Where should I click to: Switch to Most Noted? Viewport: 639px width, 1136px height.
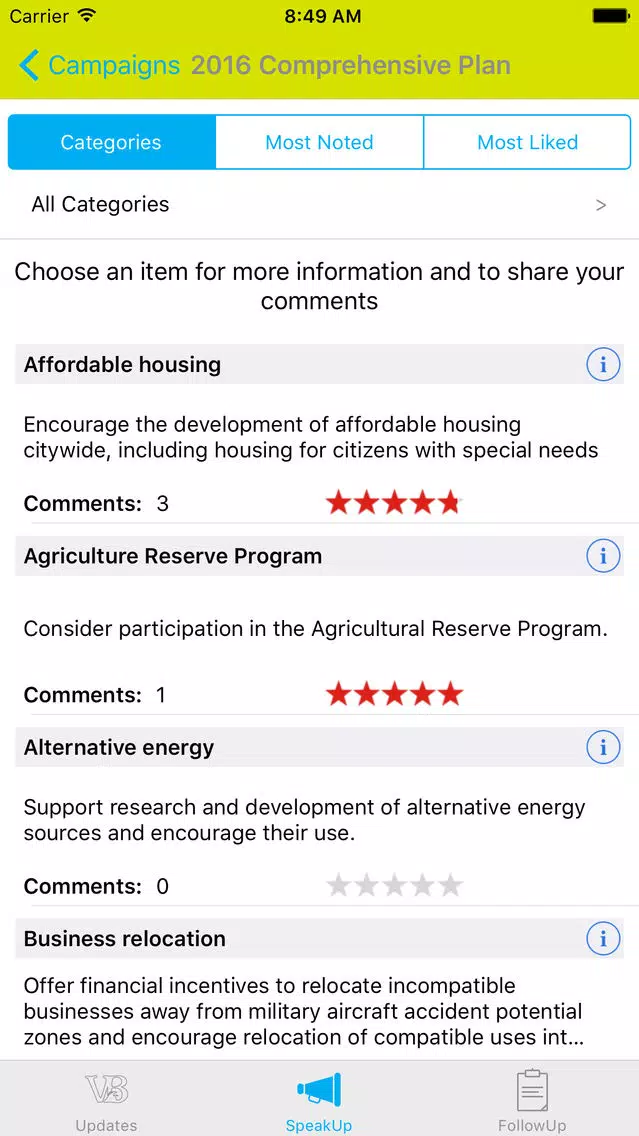click(320, 142)
